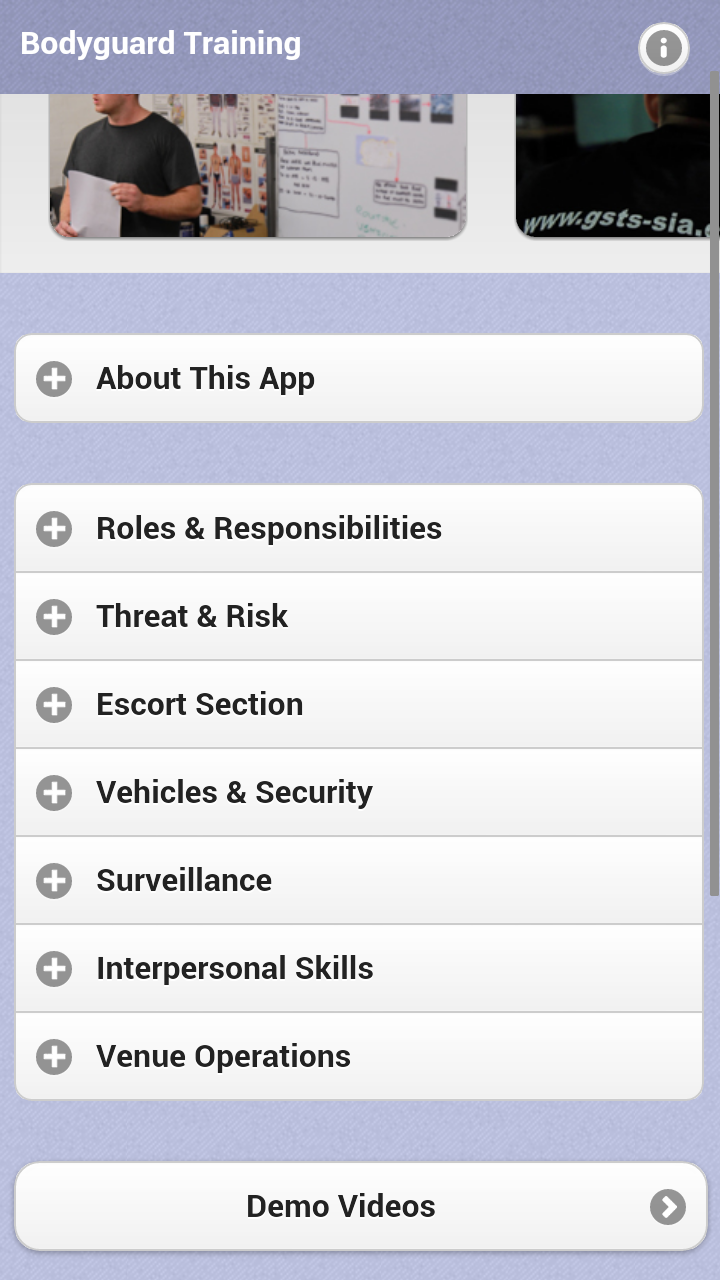Tap the plus icon beside Roles & Responsibilities
Screen dimensions: 720x1280
tap(53, 528)
